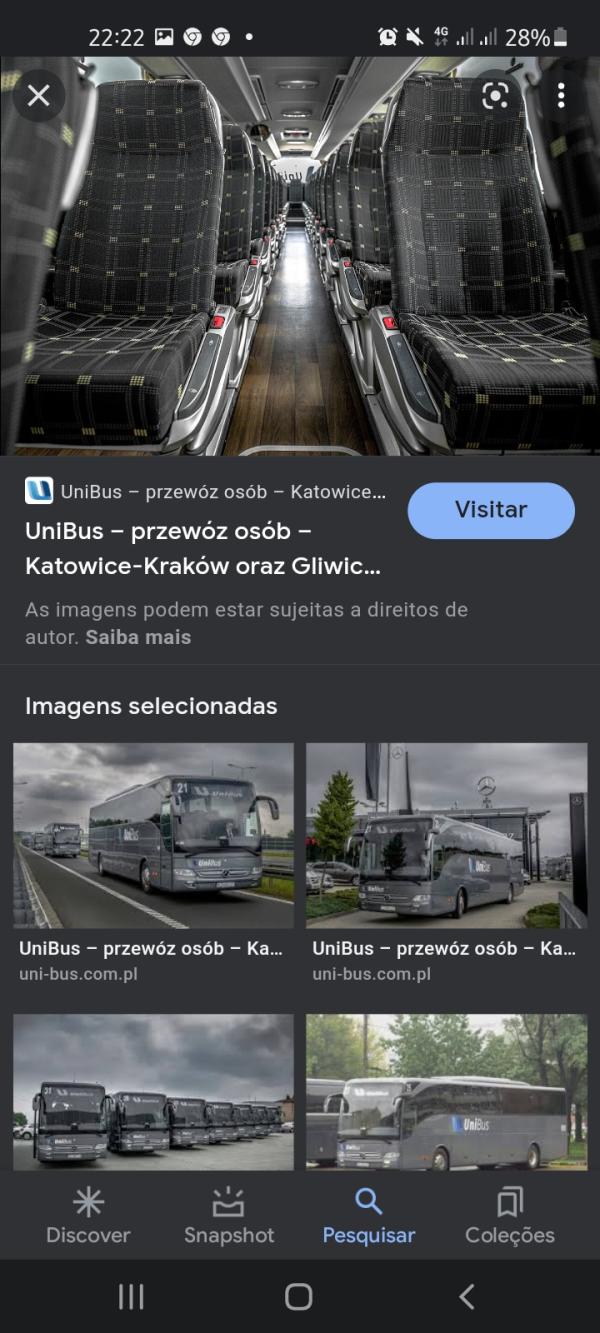The image size is (600, 1333).
Task: Close the image viewer
Action: 38,96
